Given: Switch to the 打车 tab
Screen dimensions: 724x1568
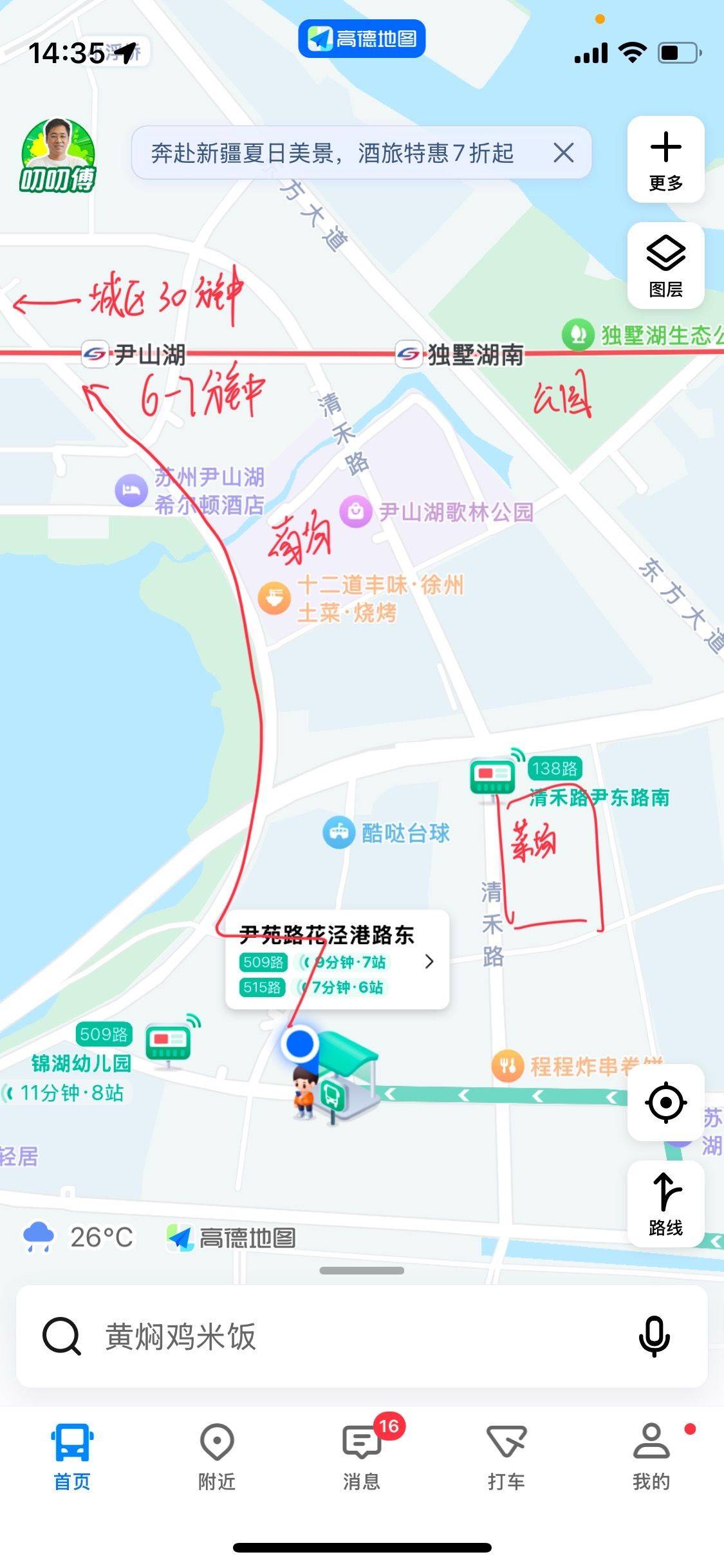Looking at the screenshot, I should pos(506,1456).
